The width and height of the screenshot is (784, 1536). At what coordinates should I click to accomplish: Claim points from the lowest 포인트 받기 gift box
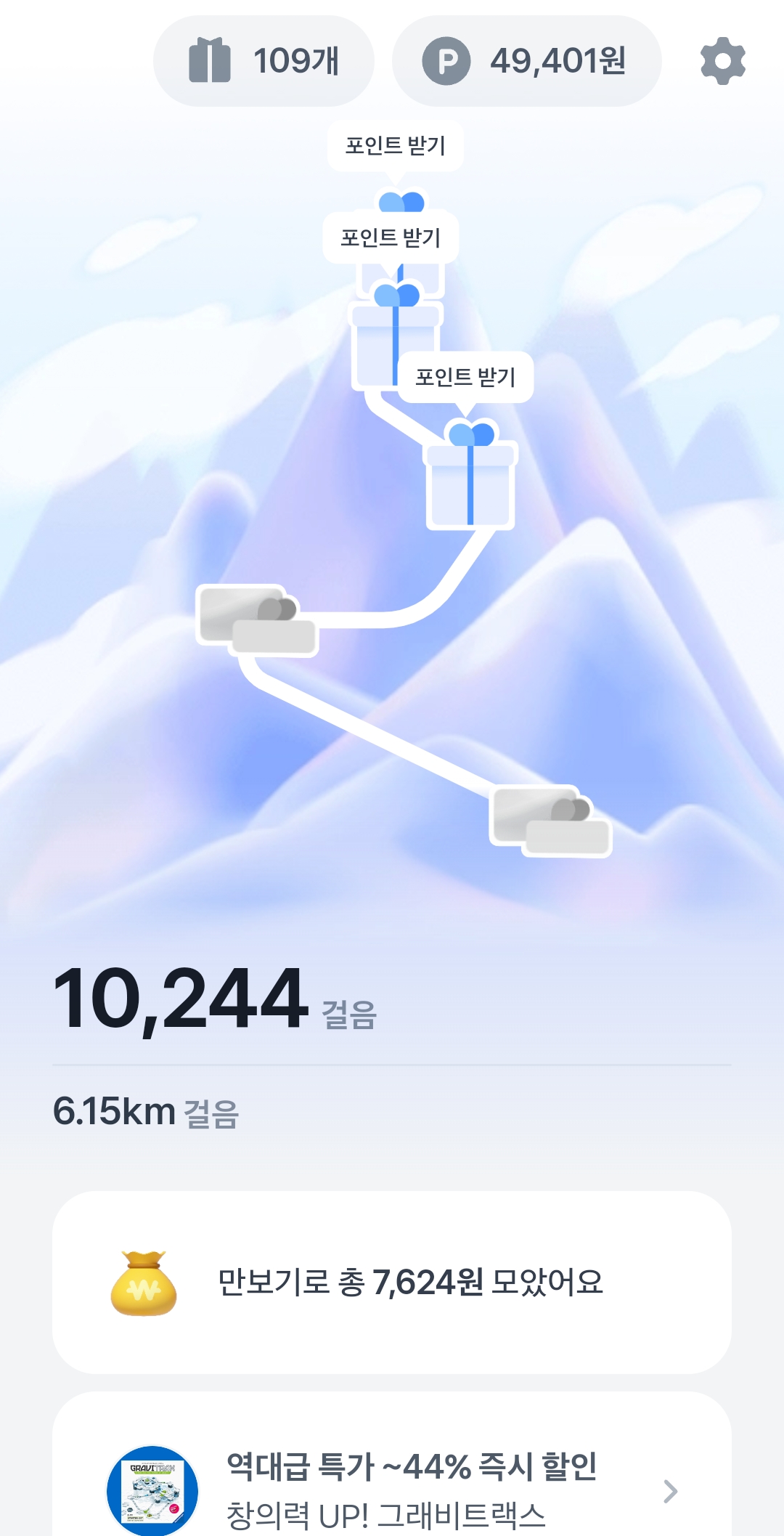pyautogui.click(x=470, y=479)
